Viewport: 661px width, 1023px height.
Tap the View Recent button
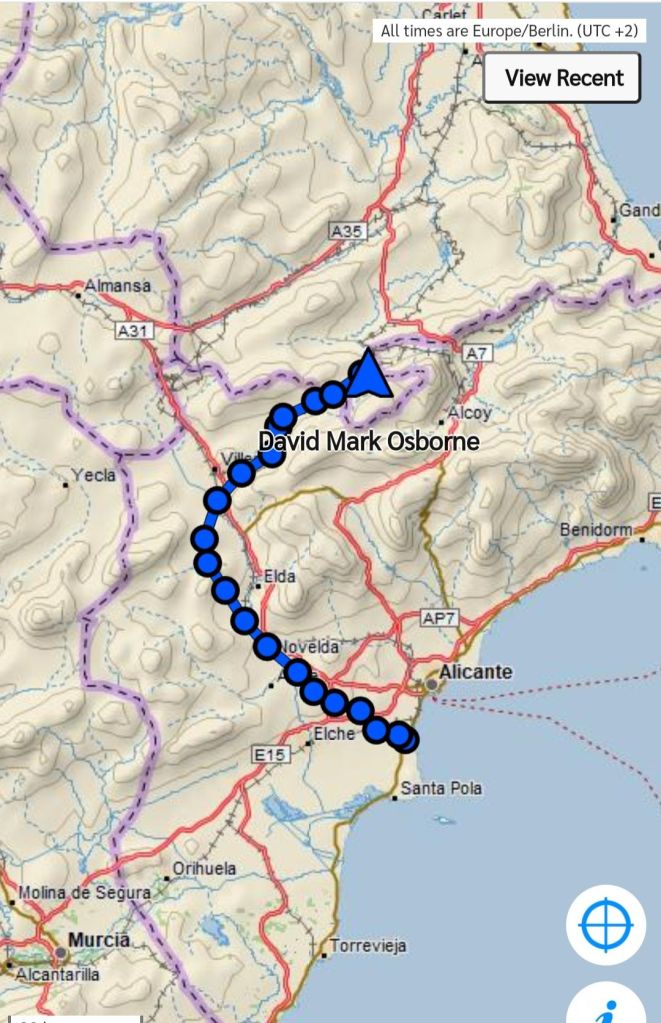pos(562,78)
